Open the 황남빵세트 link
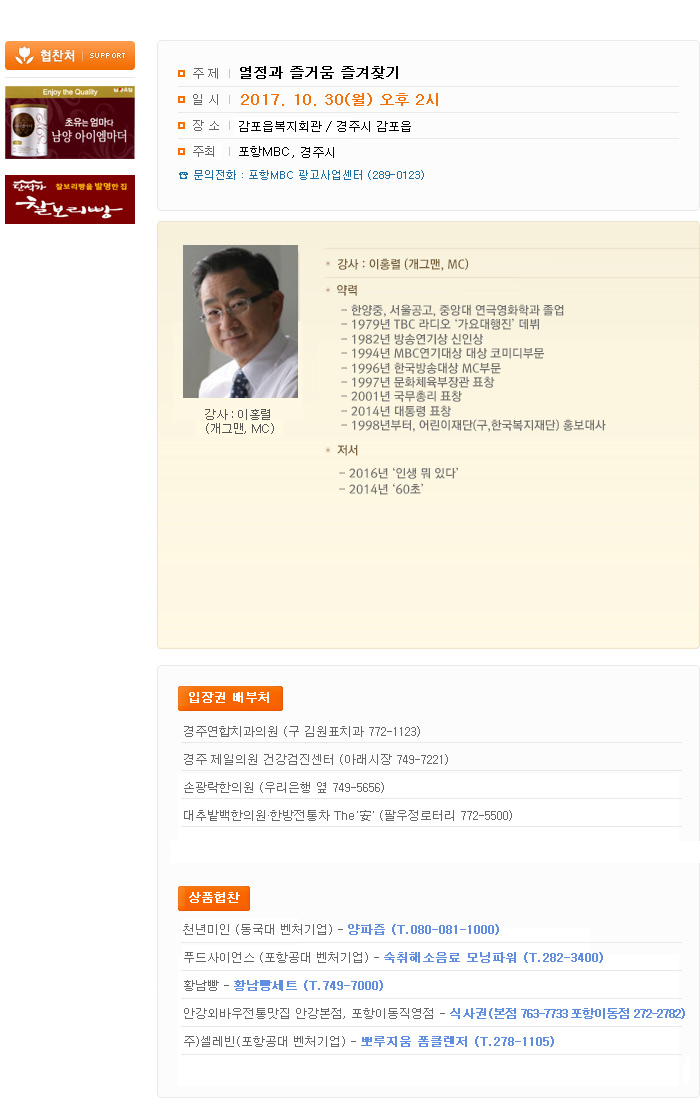The width and height of the screenshot is (700, 1120). [308, 985]
